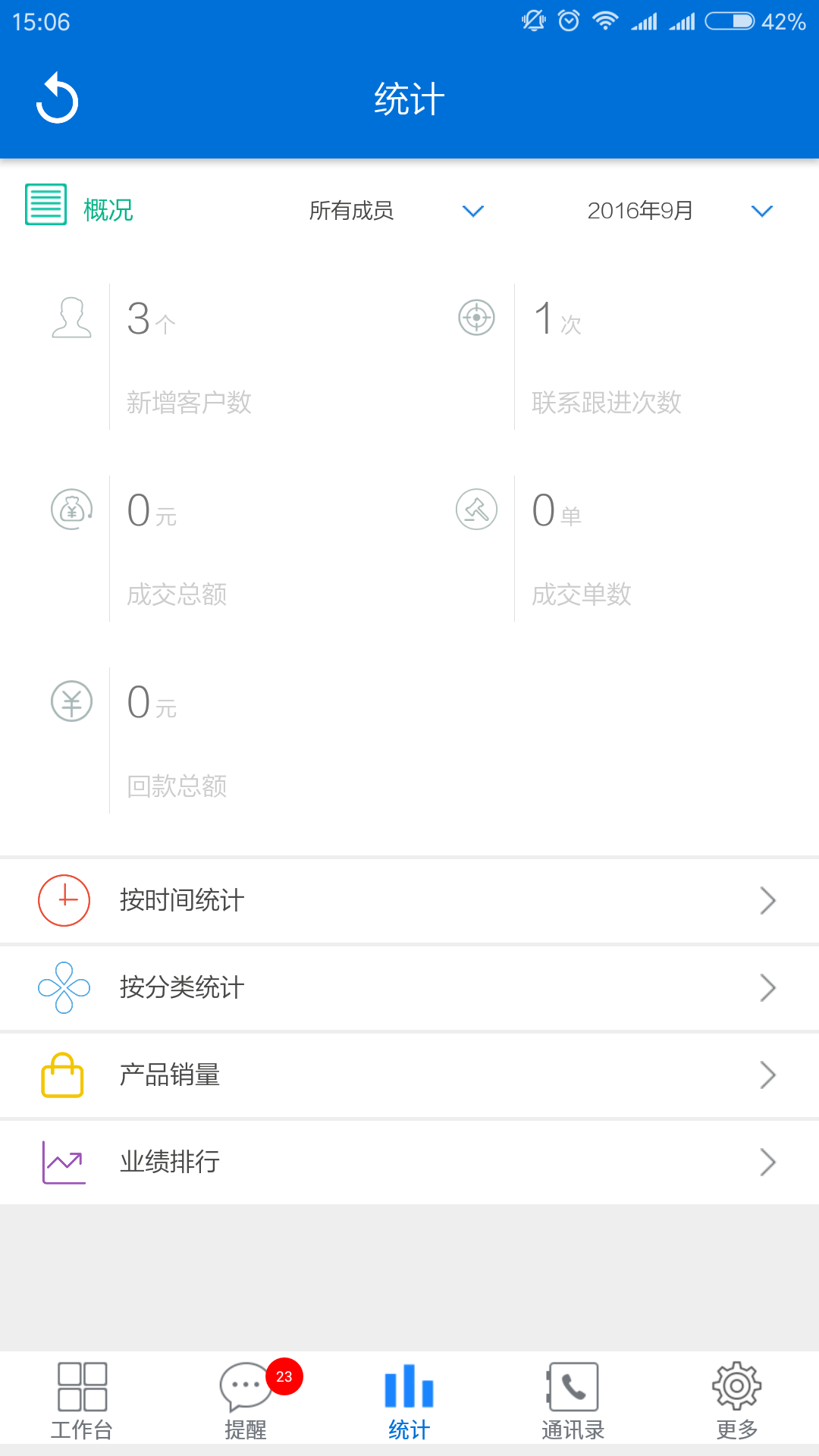Click the new customers icon
The width and height of the screenshot is (819, 1456).
click(71, 317)
